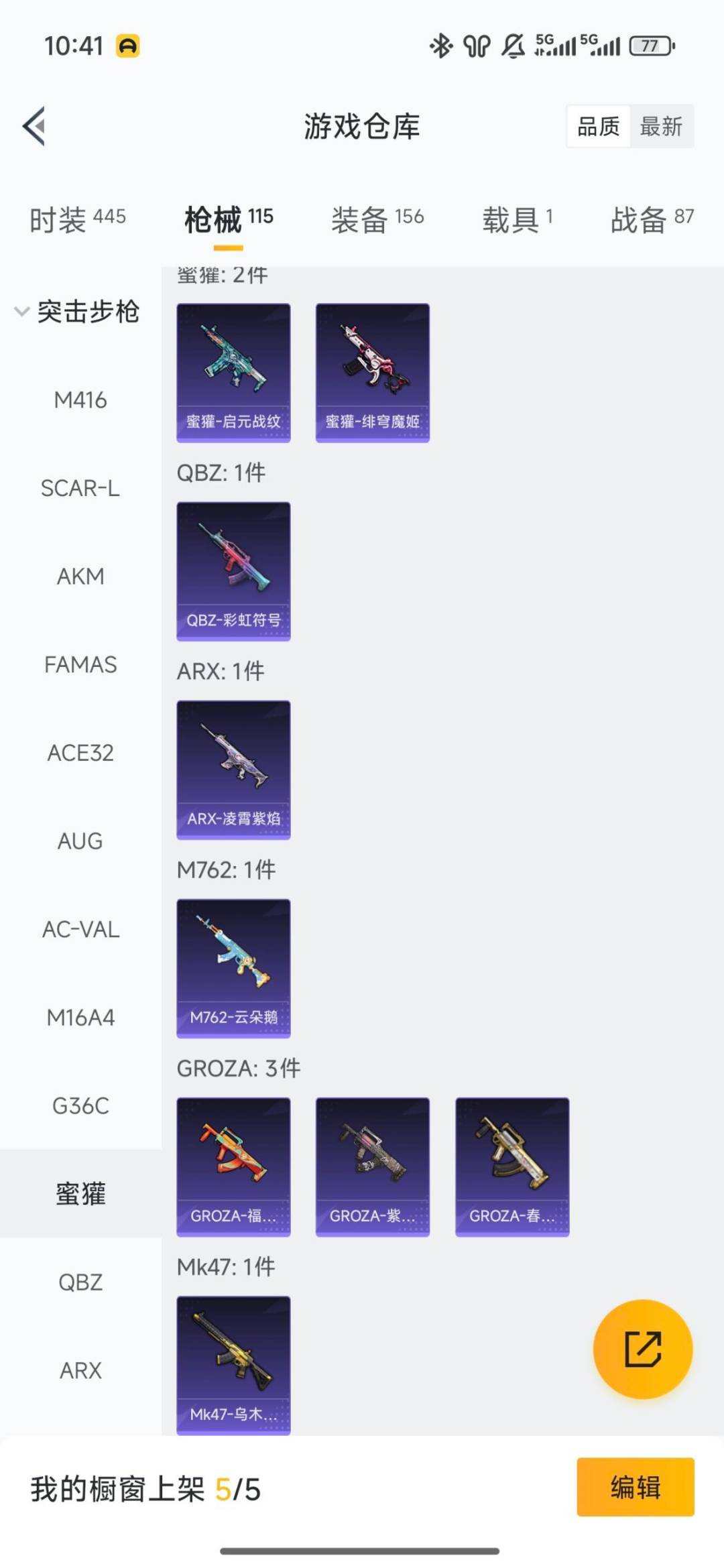Select the 品质 sort option
The width and height of the screenshot is (724, 1568).
[x=599, y=126]
